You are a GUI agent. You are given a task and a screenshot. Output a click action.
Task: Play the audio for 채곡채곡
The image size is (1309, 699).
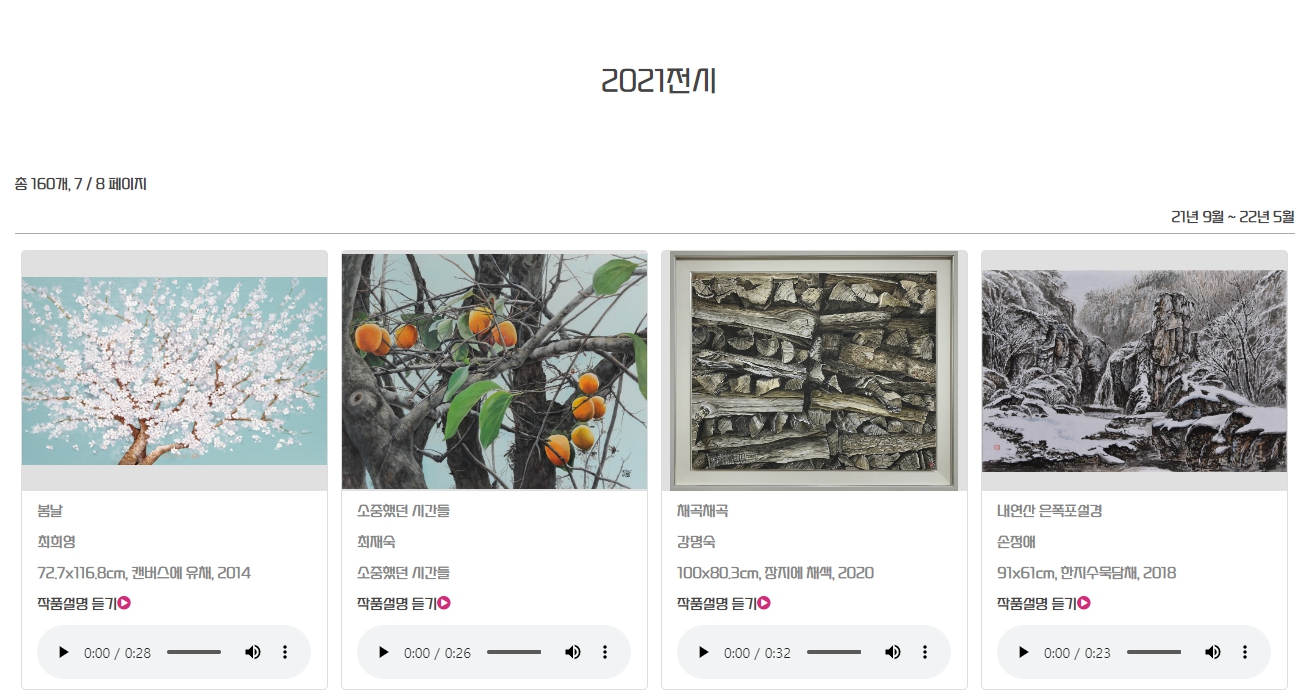coord(704,652)
